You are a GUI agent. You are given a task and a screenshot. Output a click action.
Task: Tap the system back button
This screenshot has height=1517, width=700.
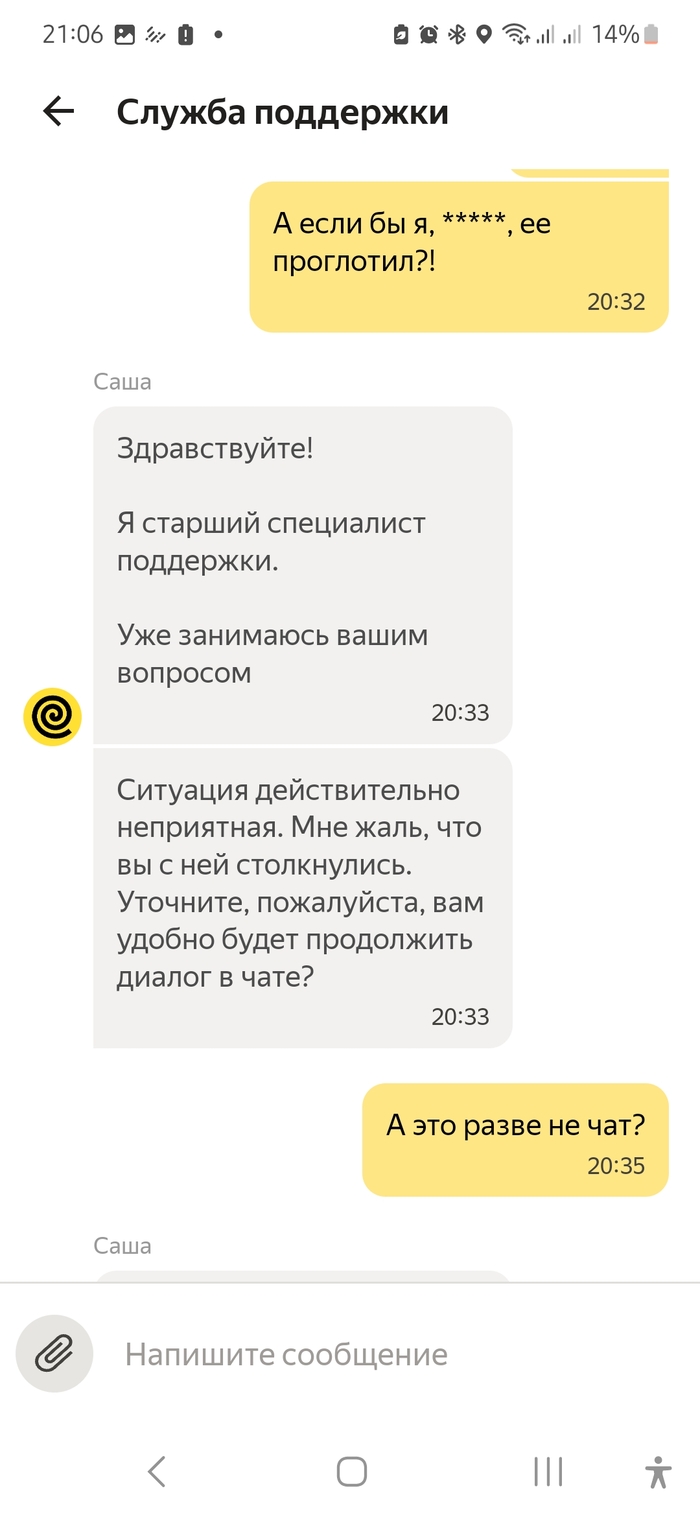[157, 1471]
